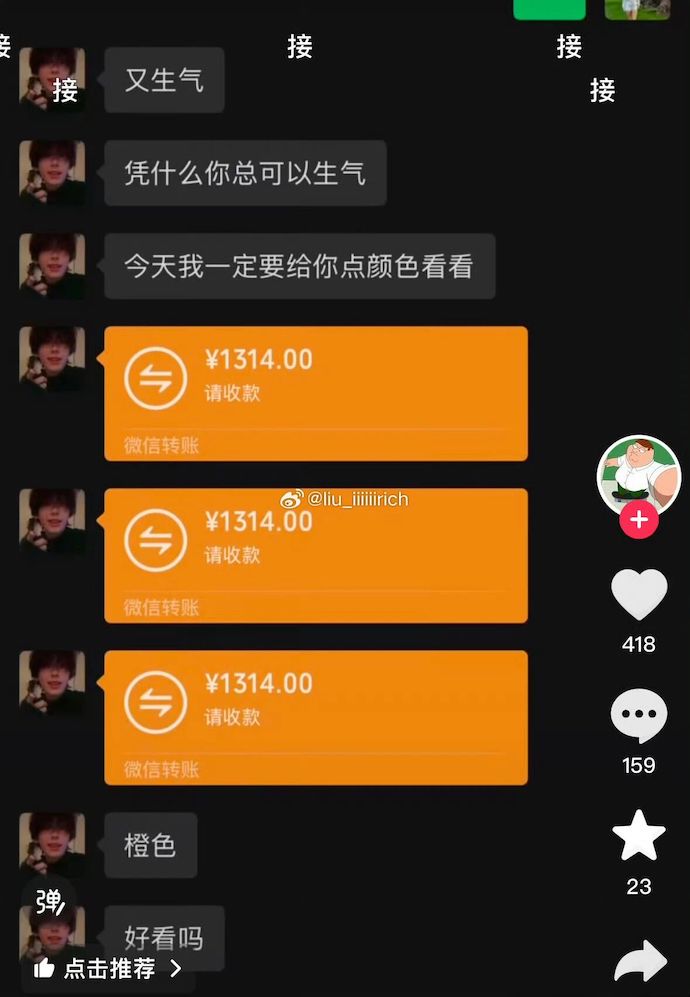The image size is (690, 997).
Task: Open the comments section
Action: coord(639,716)
